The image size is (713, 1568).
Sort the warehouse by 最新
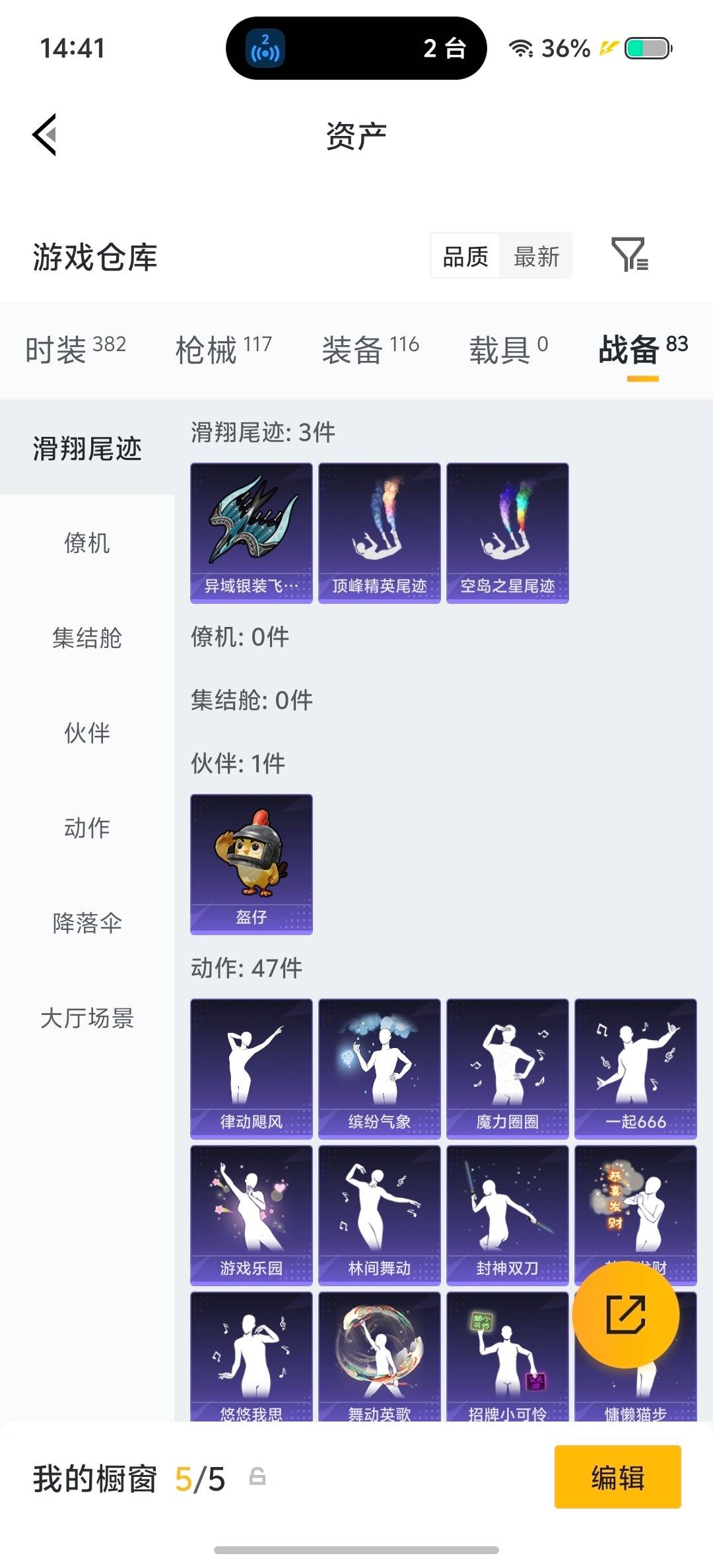[537, 257]
